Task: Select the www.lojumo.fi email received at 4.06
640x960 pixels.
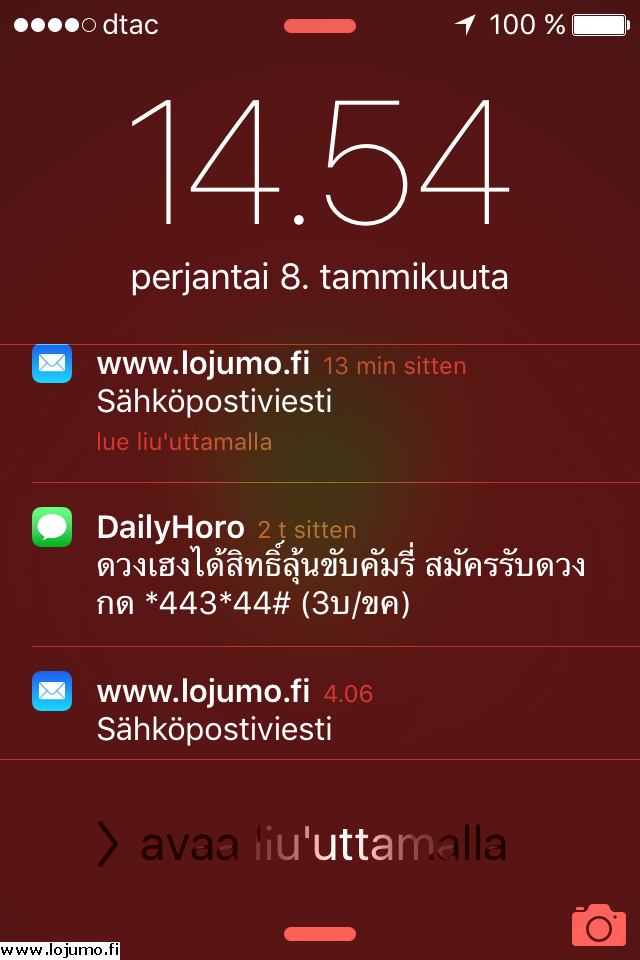Action: pos(300,710)
